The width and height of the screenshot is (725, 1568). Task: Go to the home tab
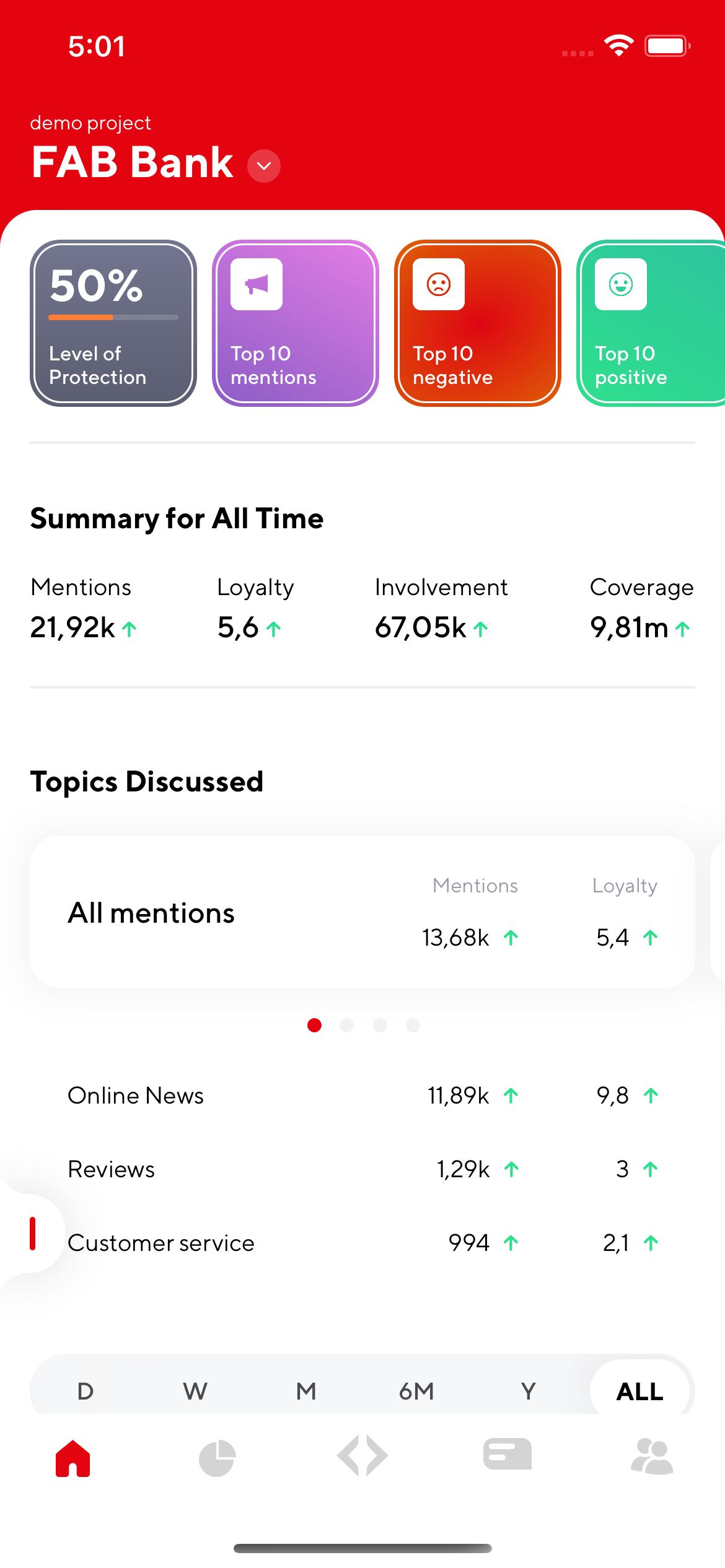click(73, 1458)
